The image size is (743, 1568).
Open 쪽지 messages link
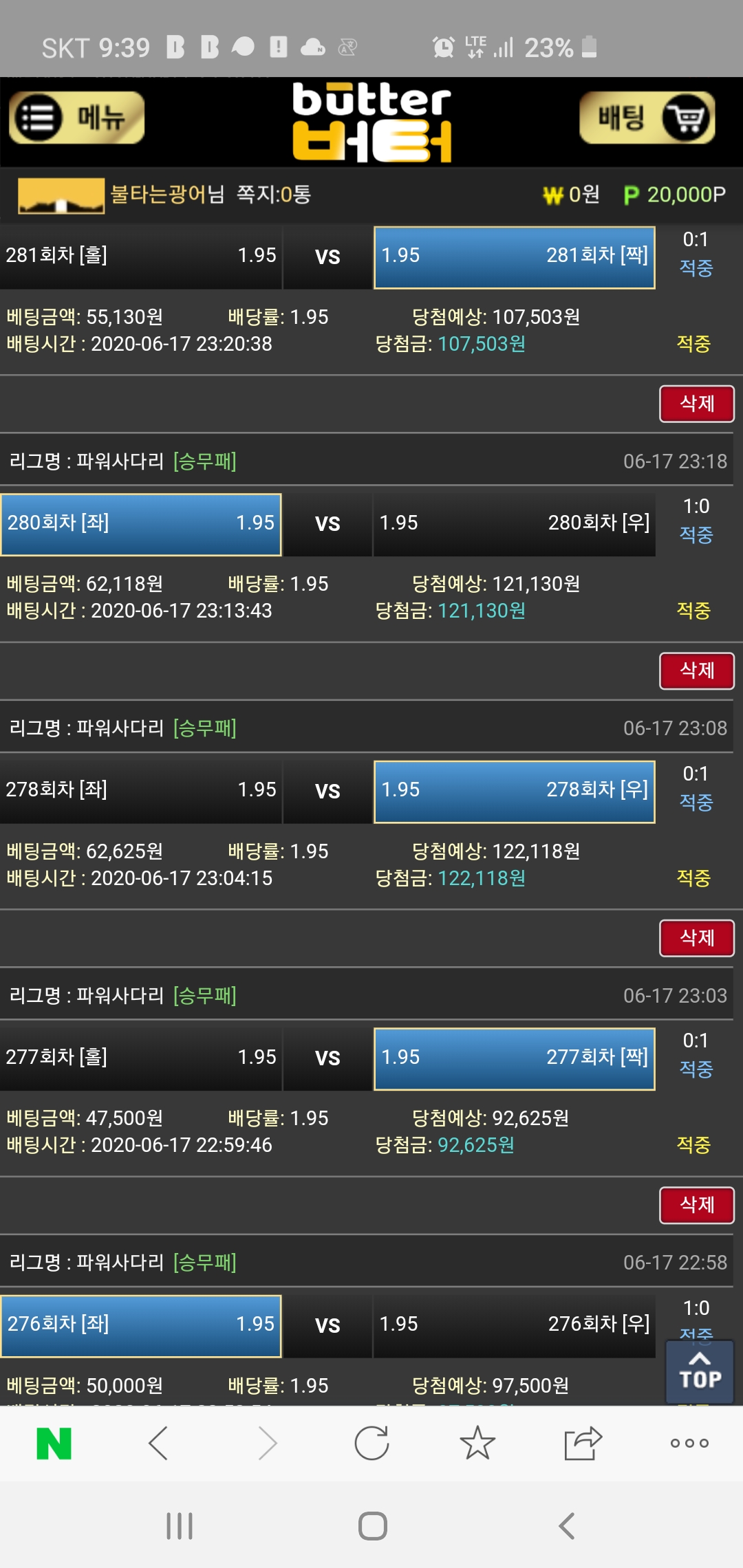pyautogui.click(x=274, y=195)
